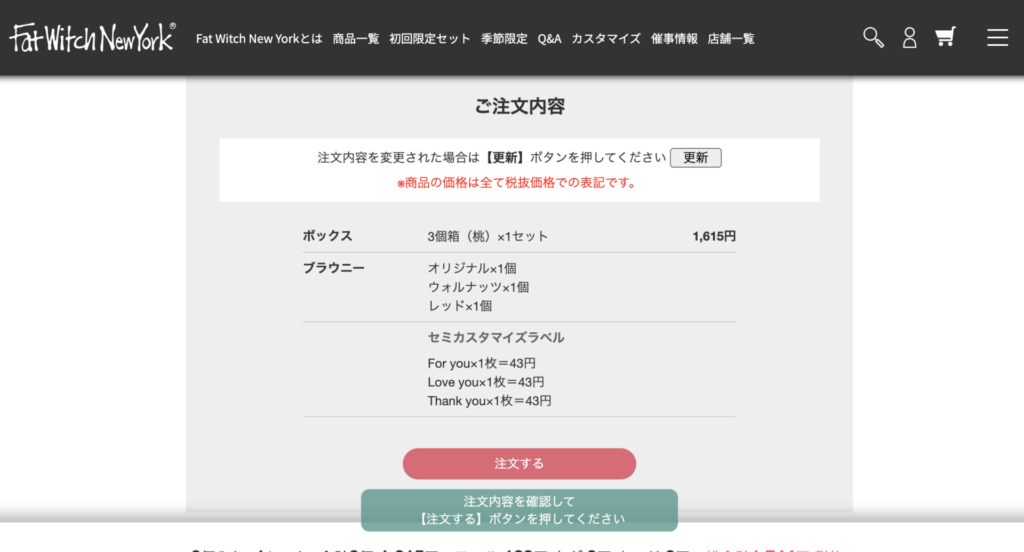This screenshot has height=552, width=1024.
Task: Place order with 注文する button
Action: [519, 464]
